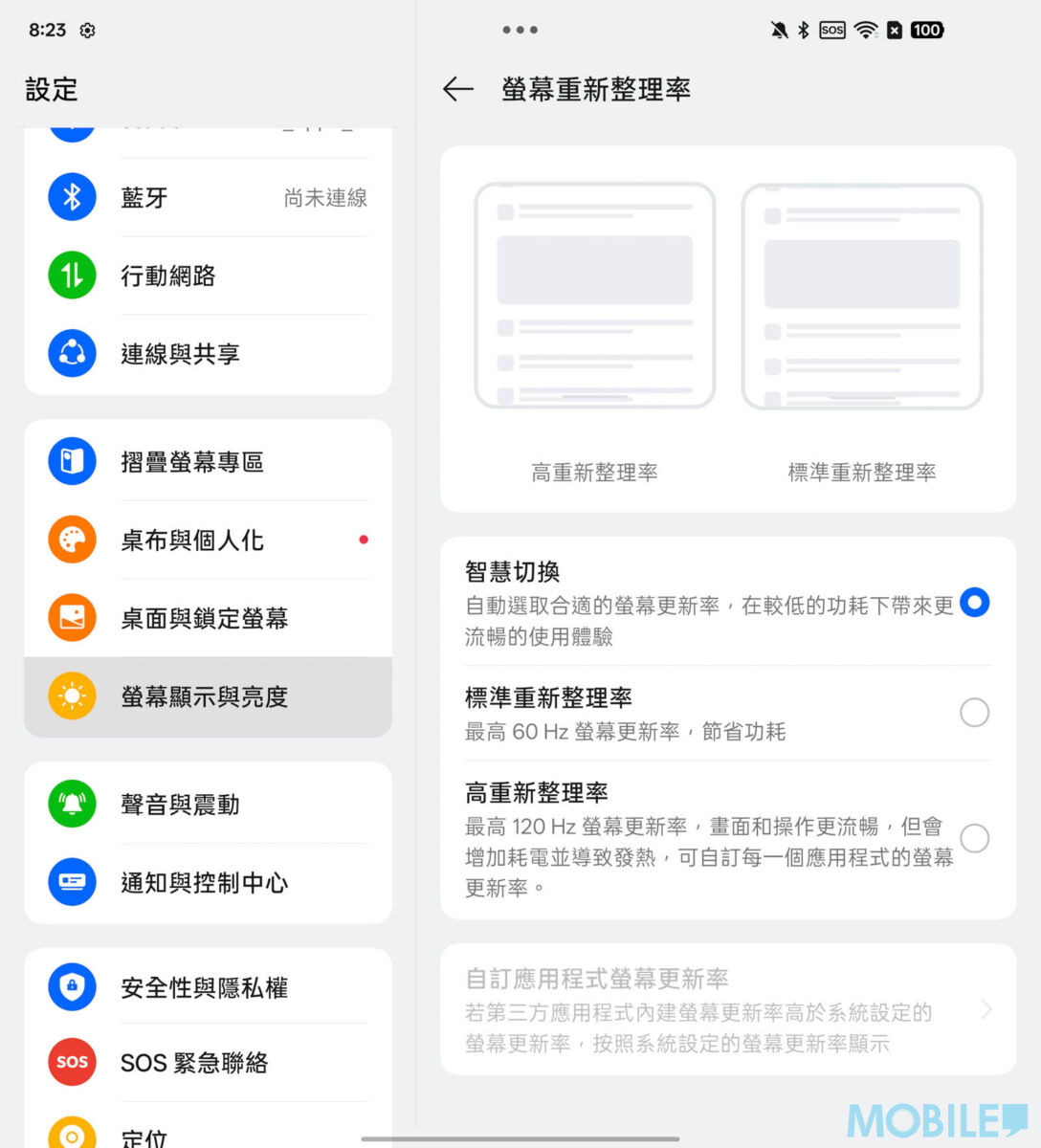Open 自訂應用程式螢幕更新率
Image resolution: width=1041 pixels, height=1148 pixels.
[727, 1009]
